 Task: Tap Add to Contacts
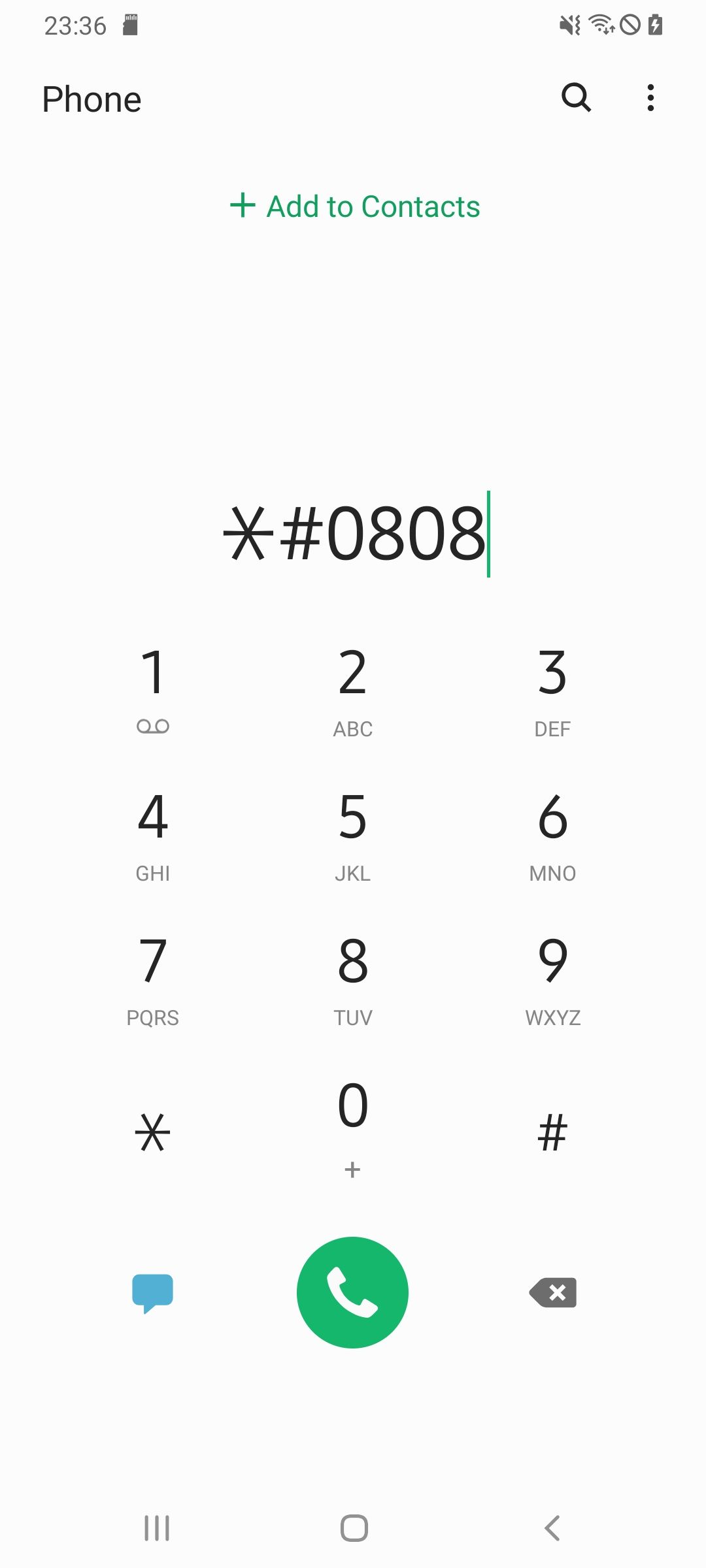[x=355, y=206]
